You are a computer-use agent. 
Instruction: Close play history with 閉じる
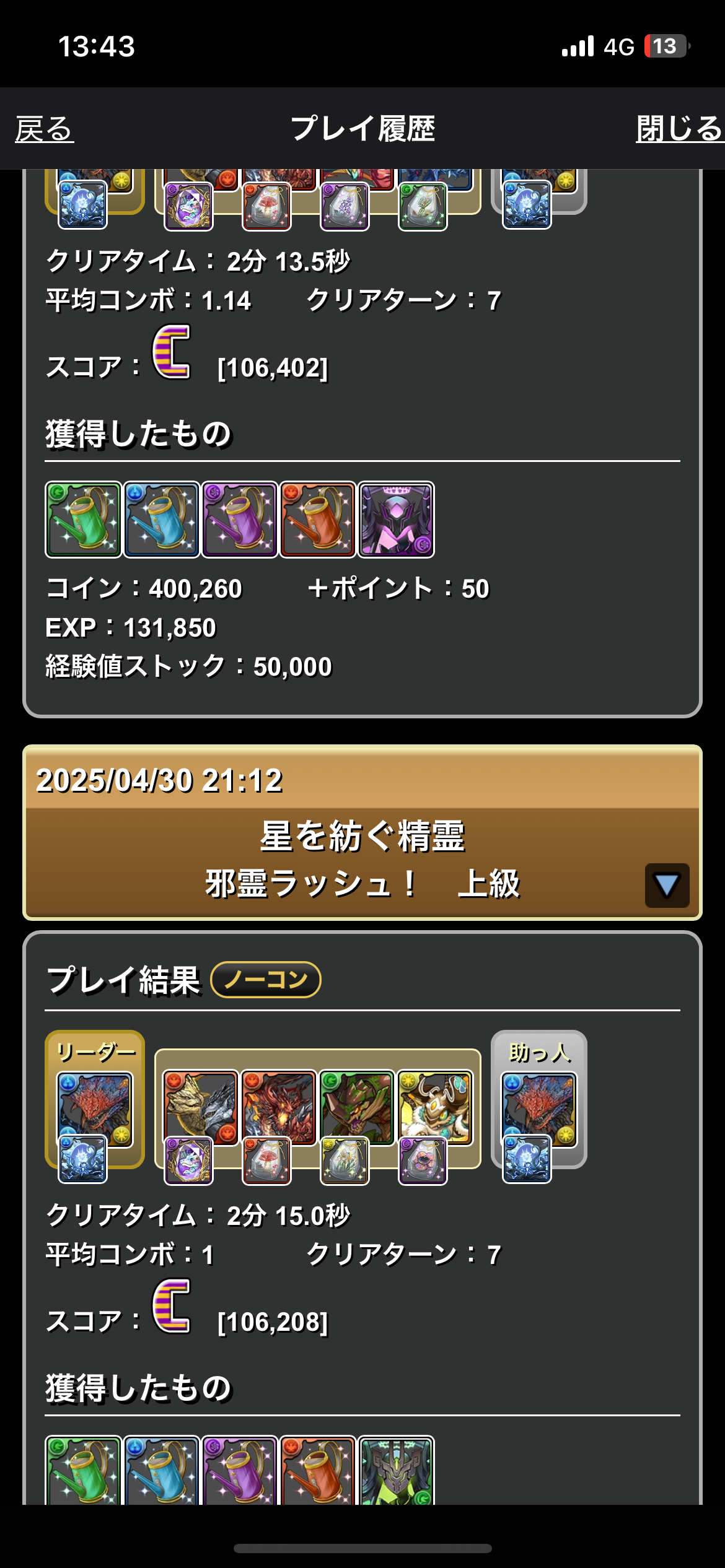pos(680,129)
